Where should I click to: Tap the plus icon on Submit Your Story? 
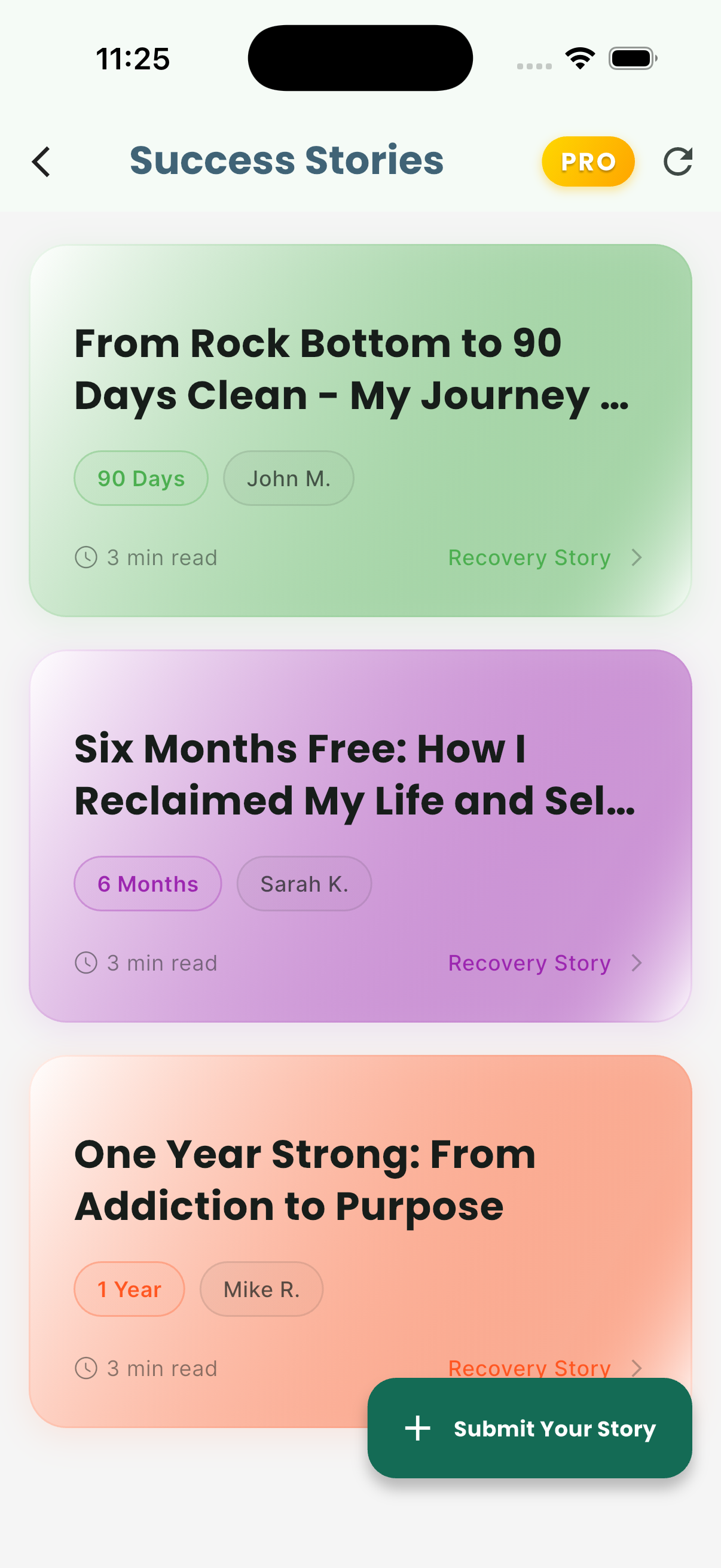click(418, 1428)
